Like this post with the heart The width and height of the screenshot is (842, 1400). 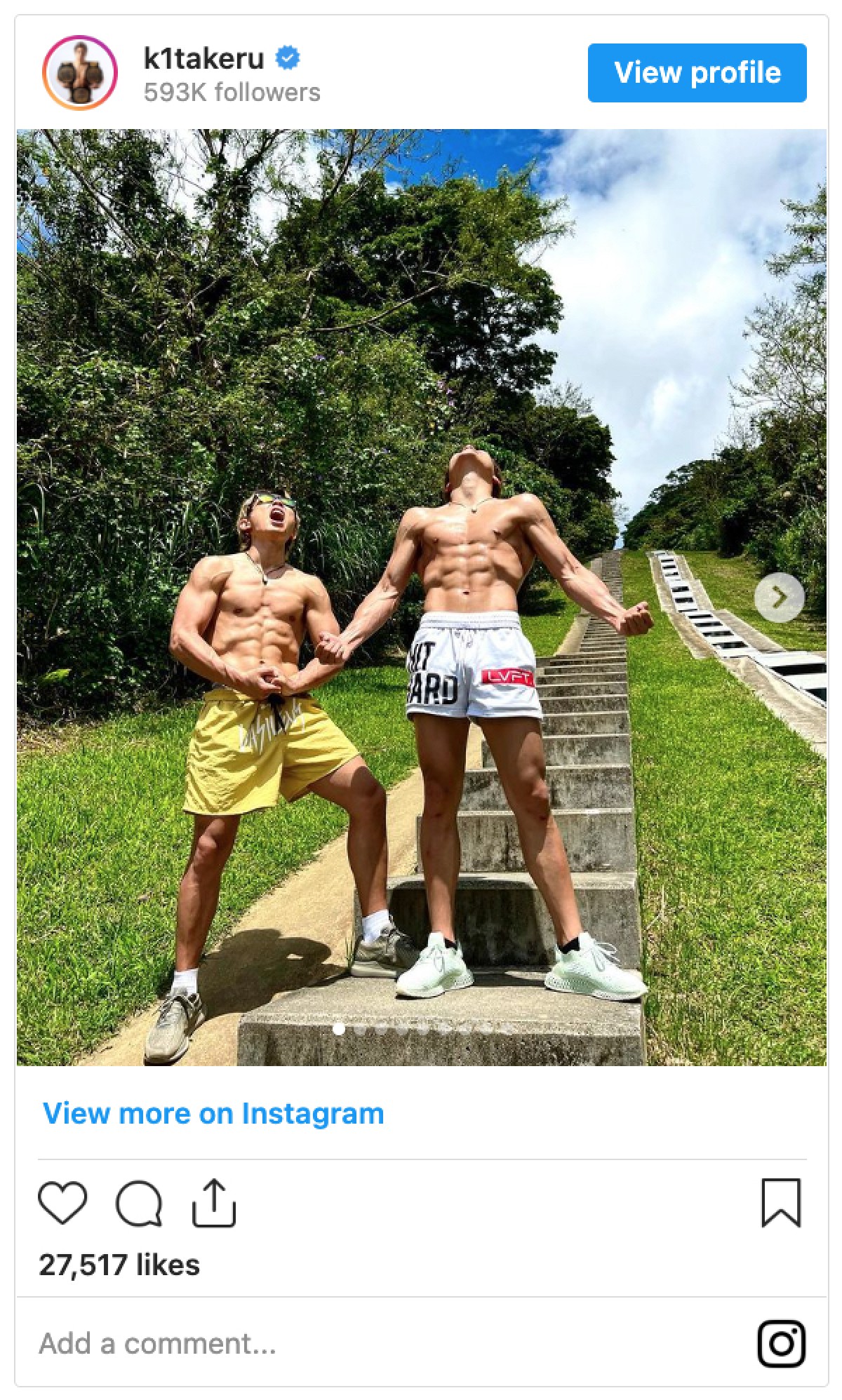click(62, 1202)
